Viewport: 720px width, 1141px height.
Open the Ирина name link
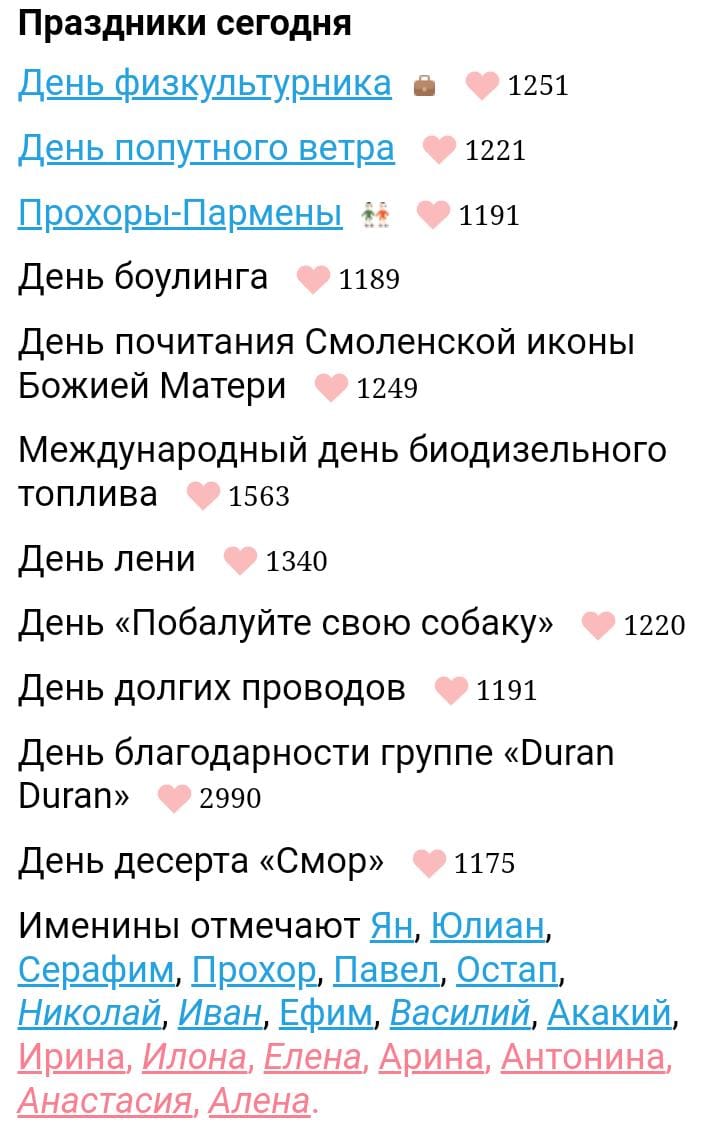click(72, 1056)
